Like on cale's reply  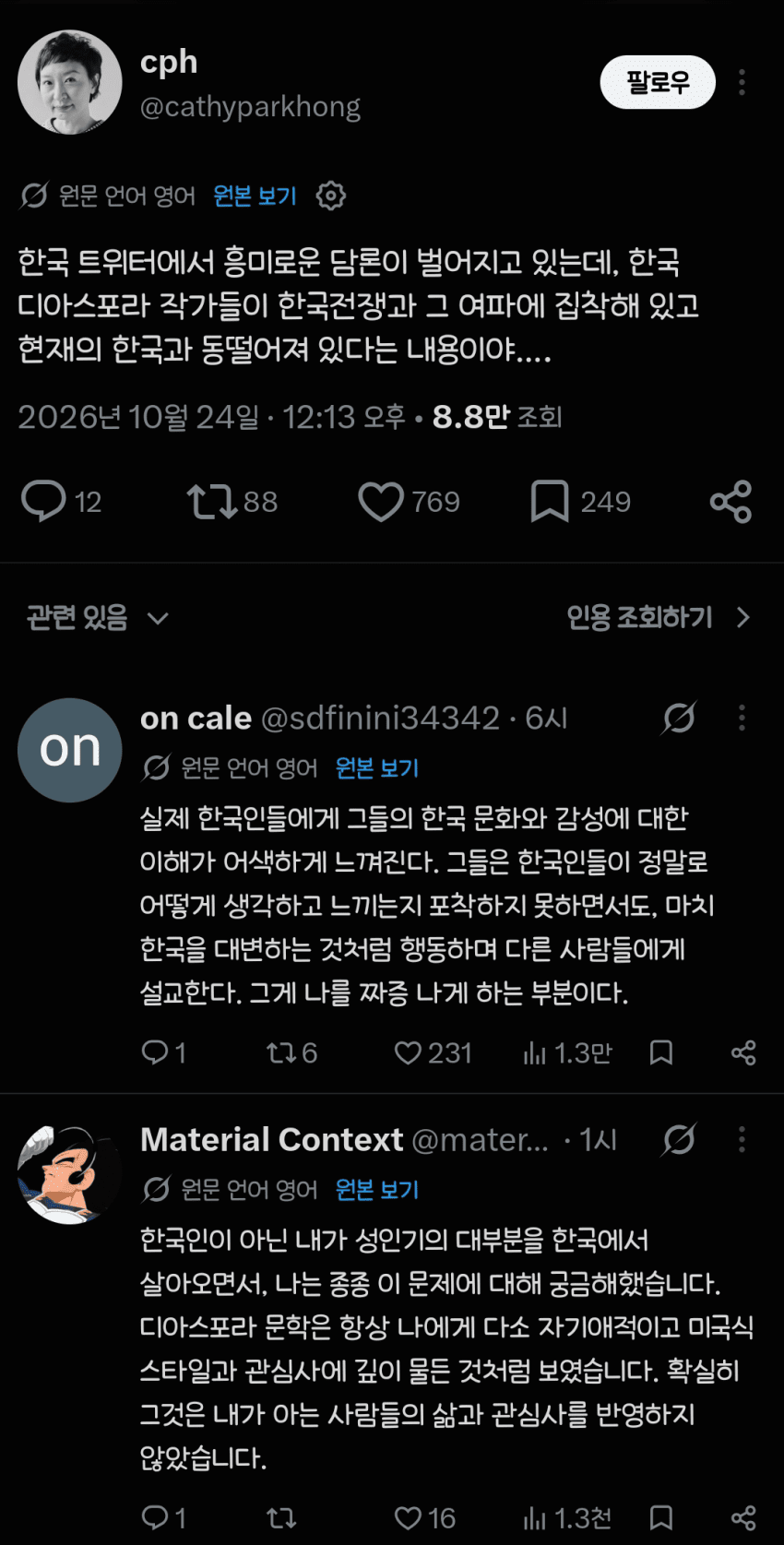[433, 1052]
